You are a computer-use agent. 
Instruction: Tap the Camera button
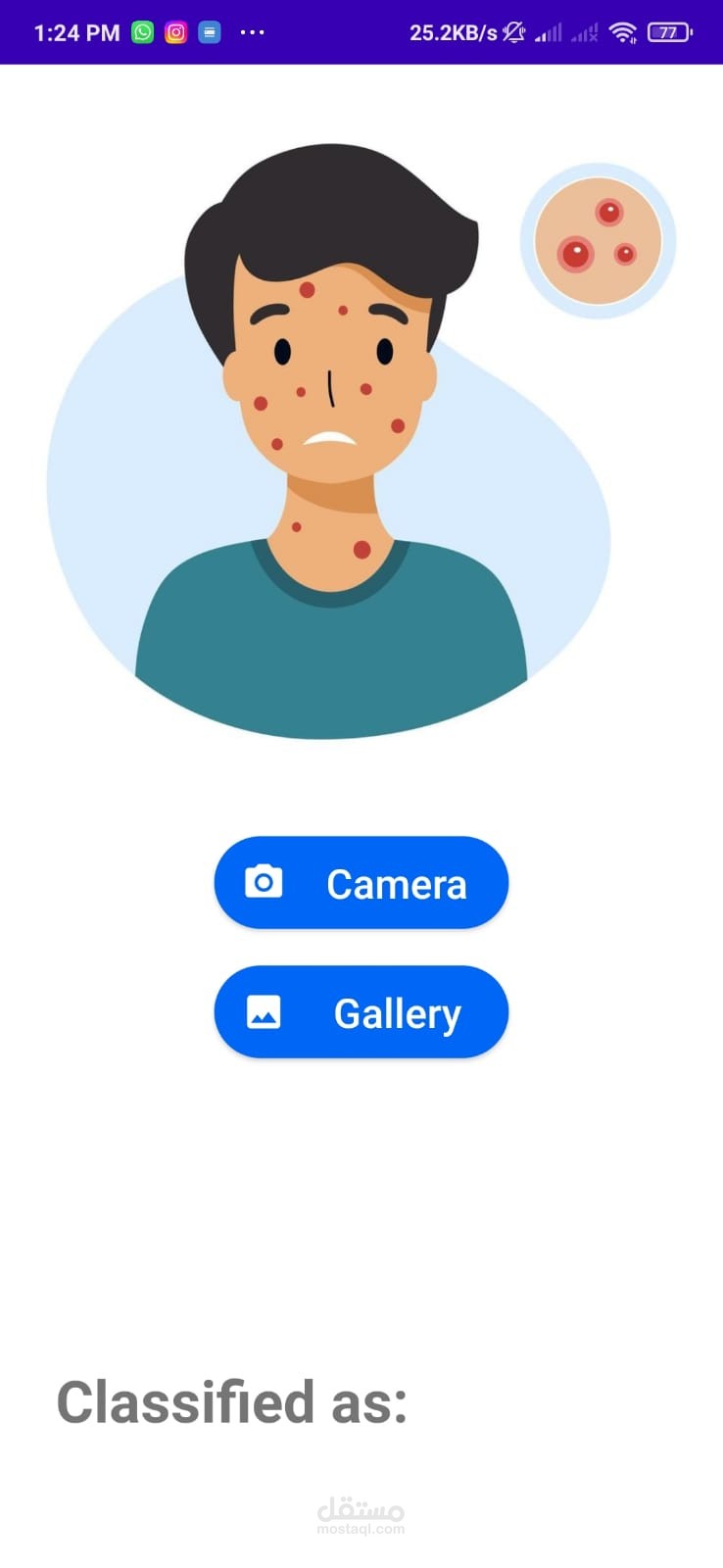[x=361, y=883]
